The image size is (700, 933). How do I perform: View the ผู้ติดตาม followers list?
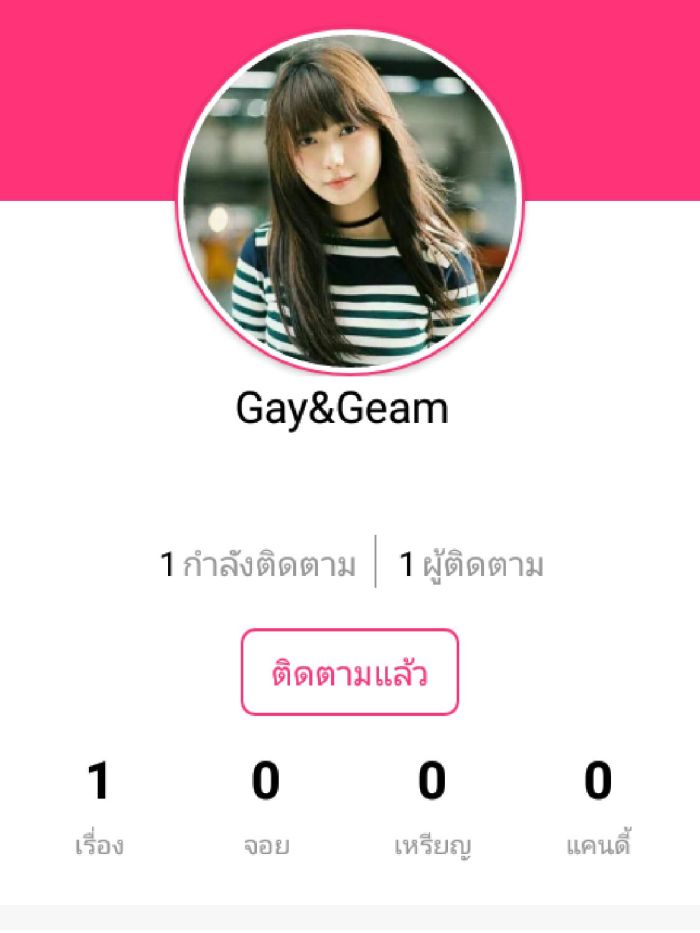(x=471, y=566)
